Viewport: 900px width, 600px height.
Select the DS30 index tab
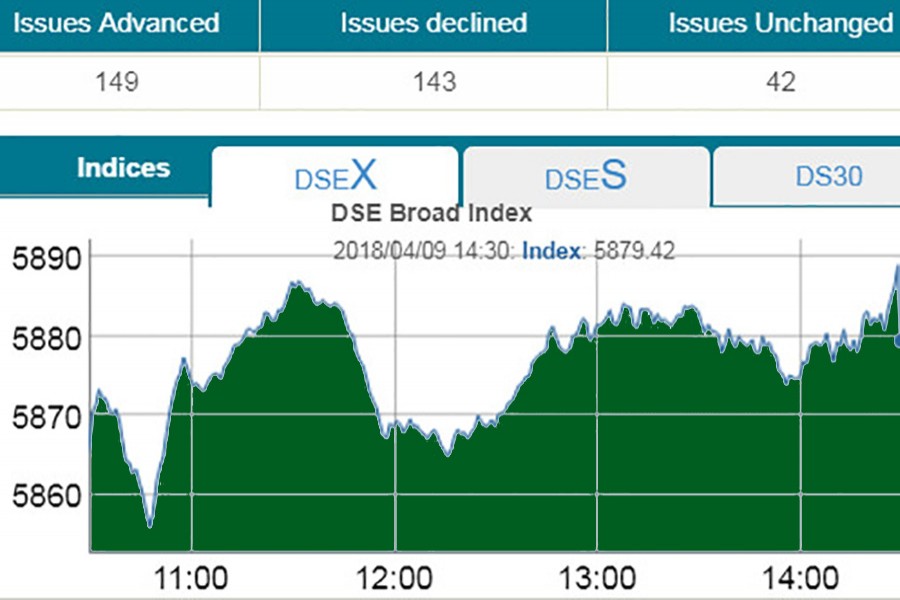tap(828, 176)
